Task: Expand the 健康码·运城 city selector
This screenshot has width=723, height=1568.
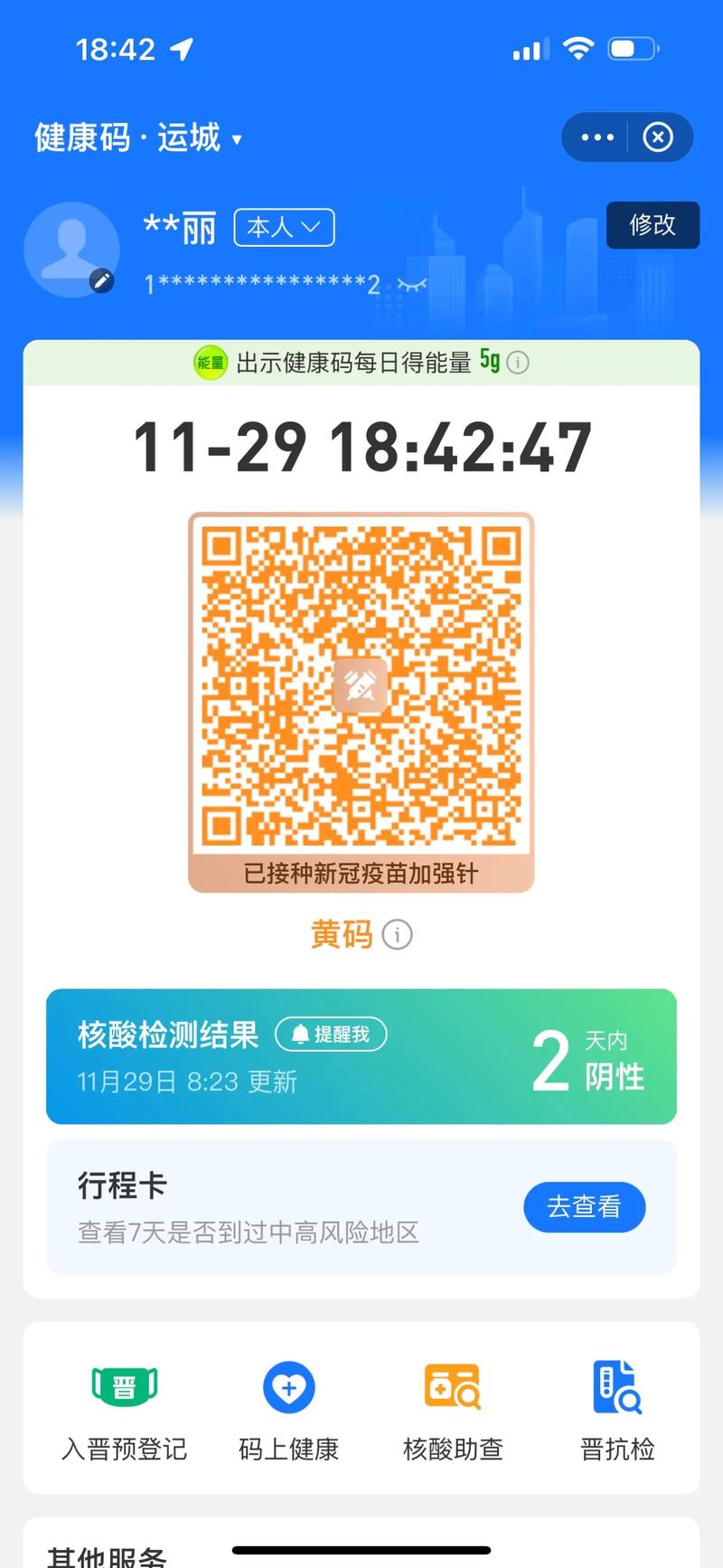Action: click(135, 137)
